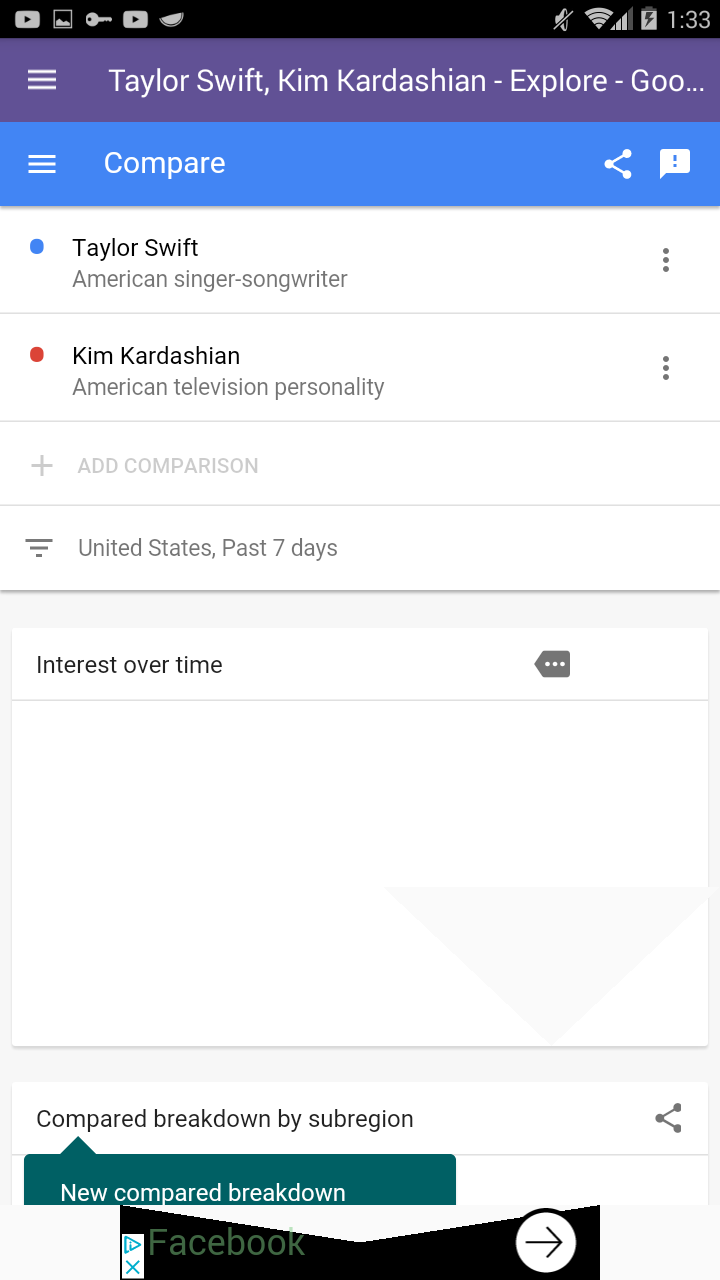Open the browser's hamburger menu in the purple bar
This screenshot has width=720, height=1280.
[x=41, y=80]
